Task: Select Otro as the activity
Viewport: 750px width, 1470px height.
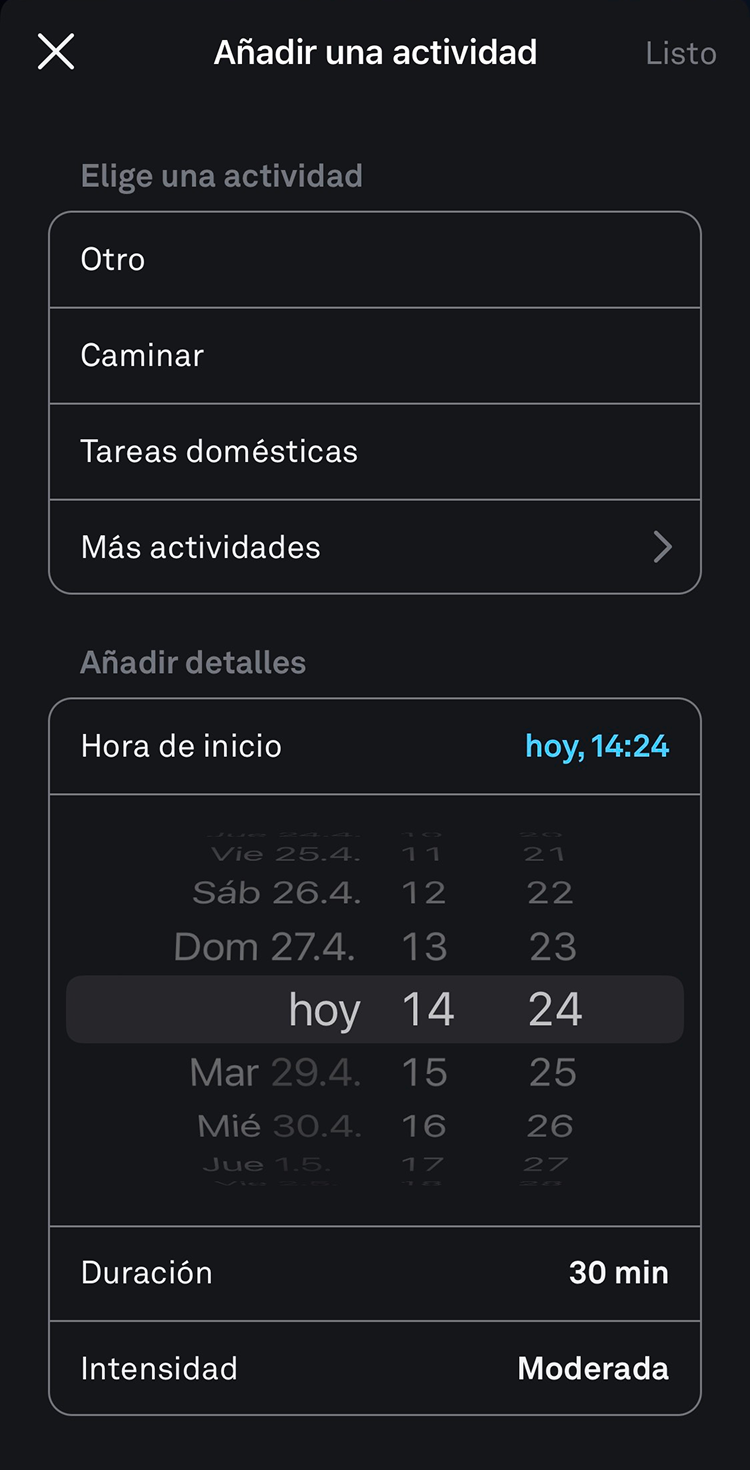Action: point(375,260)
